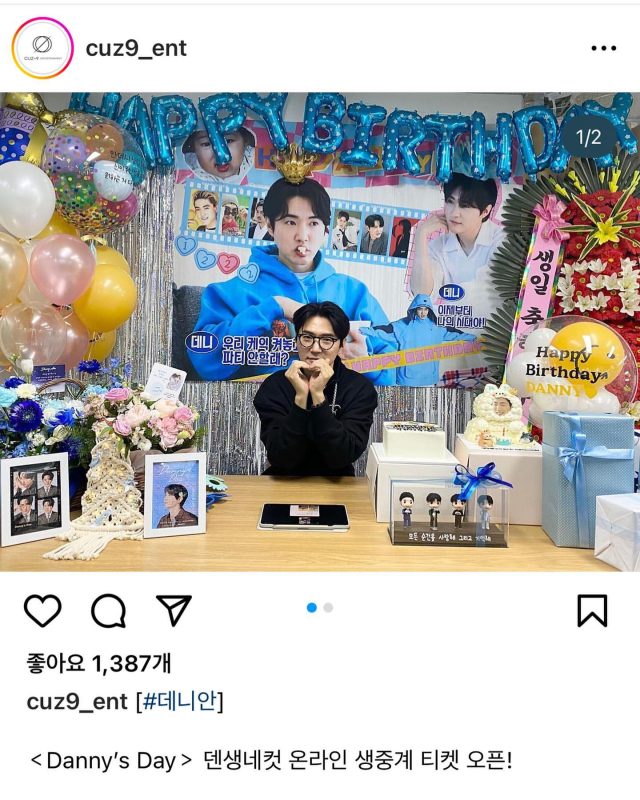View the list of 1,387 likes
Image resolution: width=640 pixels, height=800 pixels.
tap(99, 662)
